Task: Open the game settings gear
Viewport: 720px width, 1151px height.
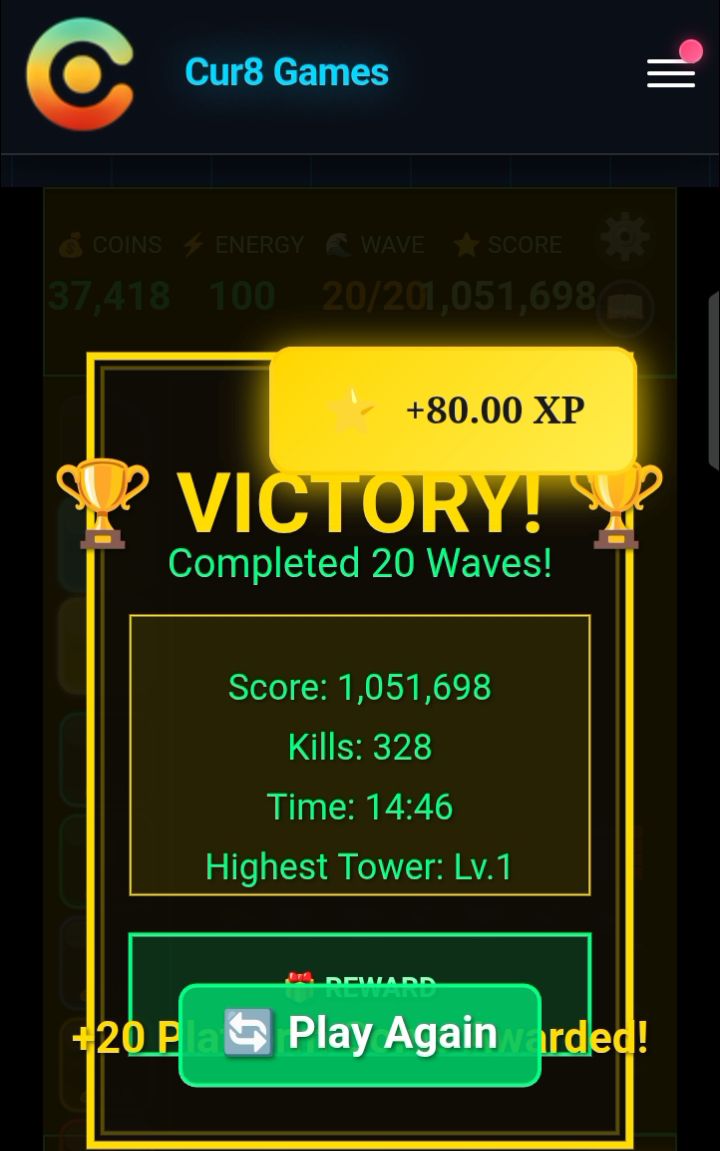Action: [x=625, y=238]
